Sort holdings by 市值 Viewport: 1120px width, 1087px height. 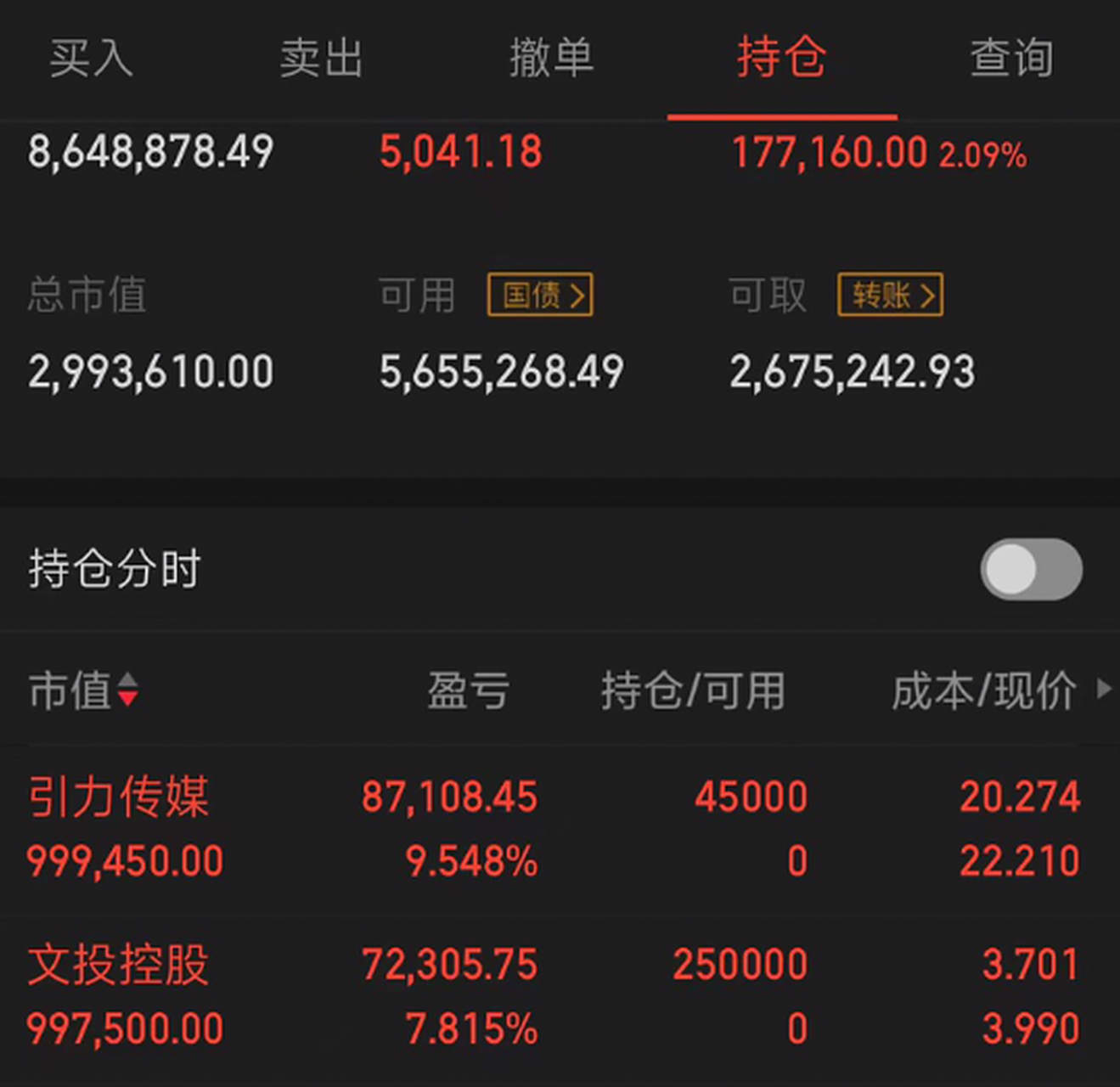pos(83,690)
